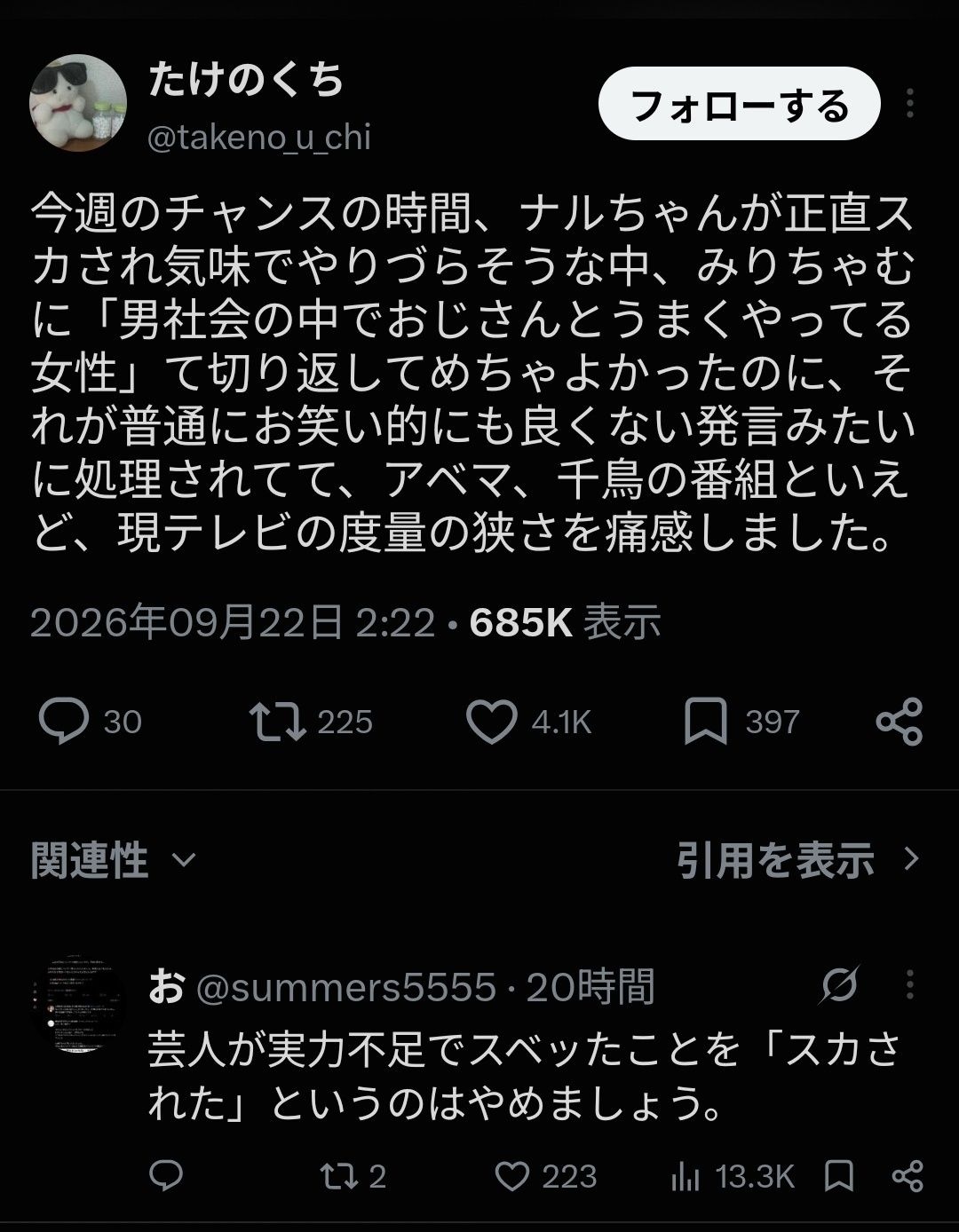This screenshot has height=1232, width=959.
Task: Open たけのくち's profile avatar
Action: coord(78,103)
